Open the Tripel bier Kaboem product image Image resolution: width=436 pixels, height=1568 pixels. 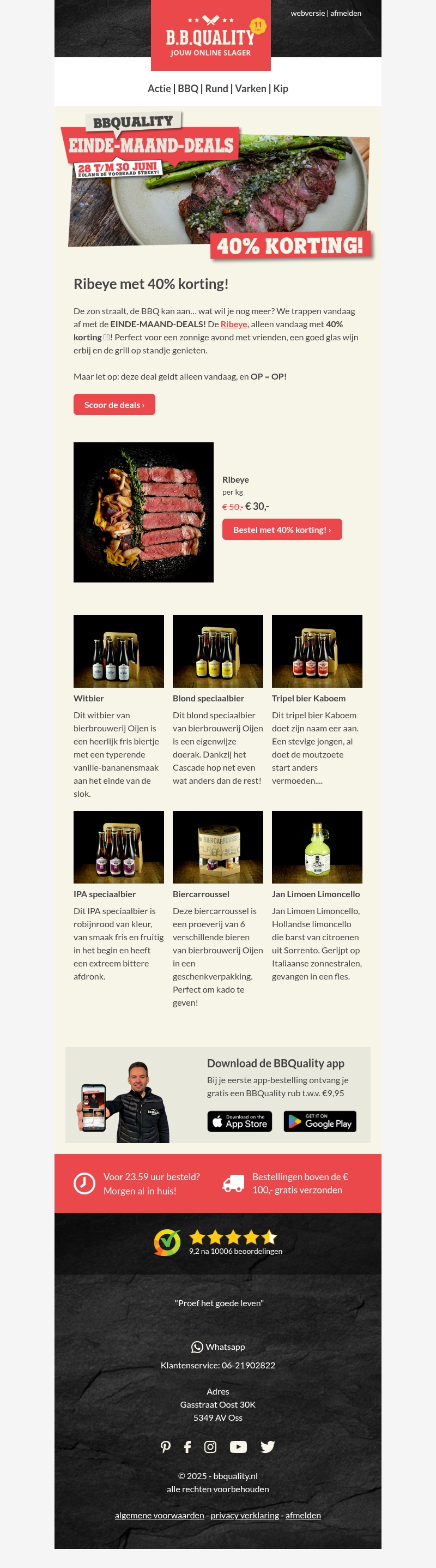tap(317, 651)
